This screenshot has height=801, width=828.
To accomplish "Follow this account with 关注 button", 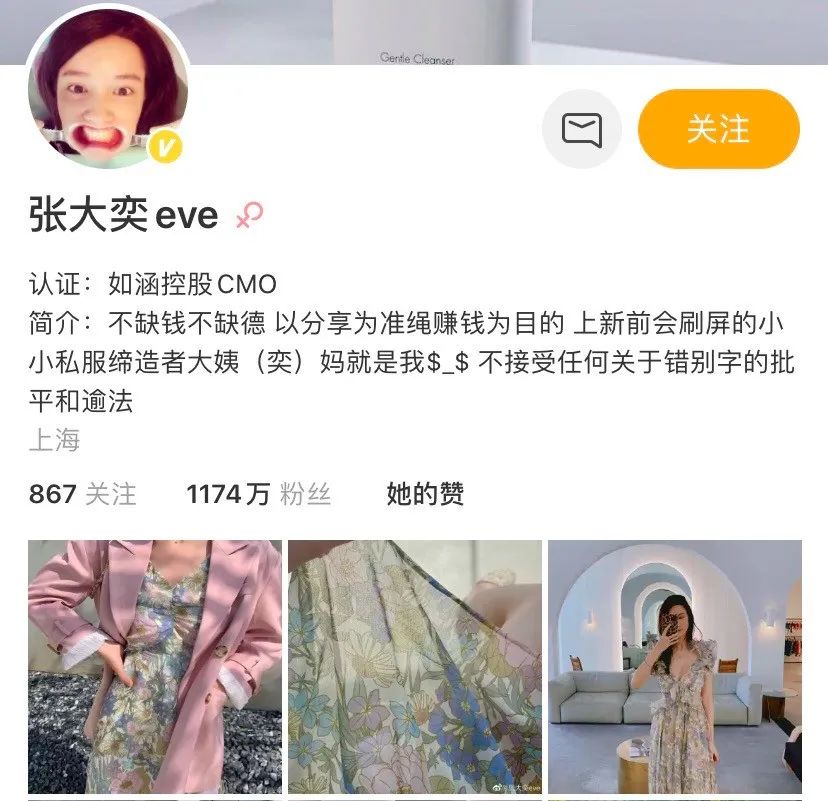I will [718, 129].
